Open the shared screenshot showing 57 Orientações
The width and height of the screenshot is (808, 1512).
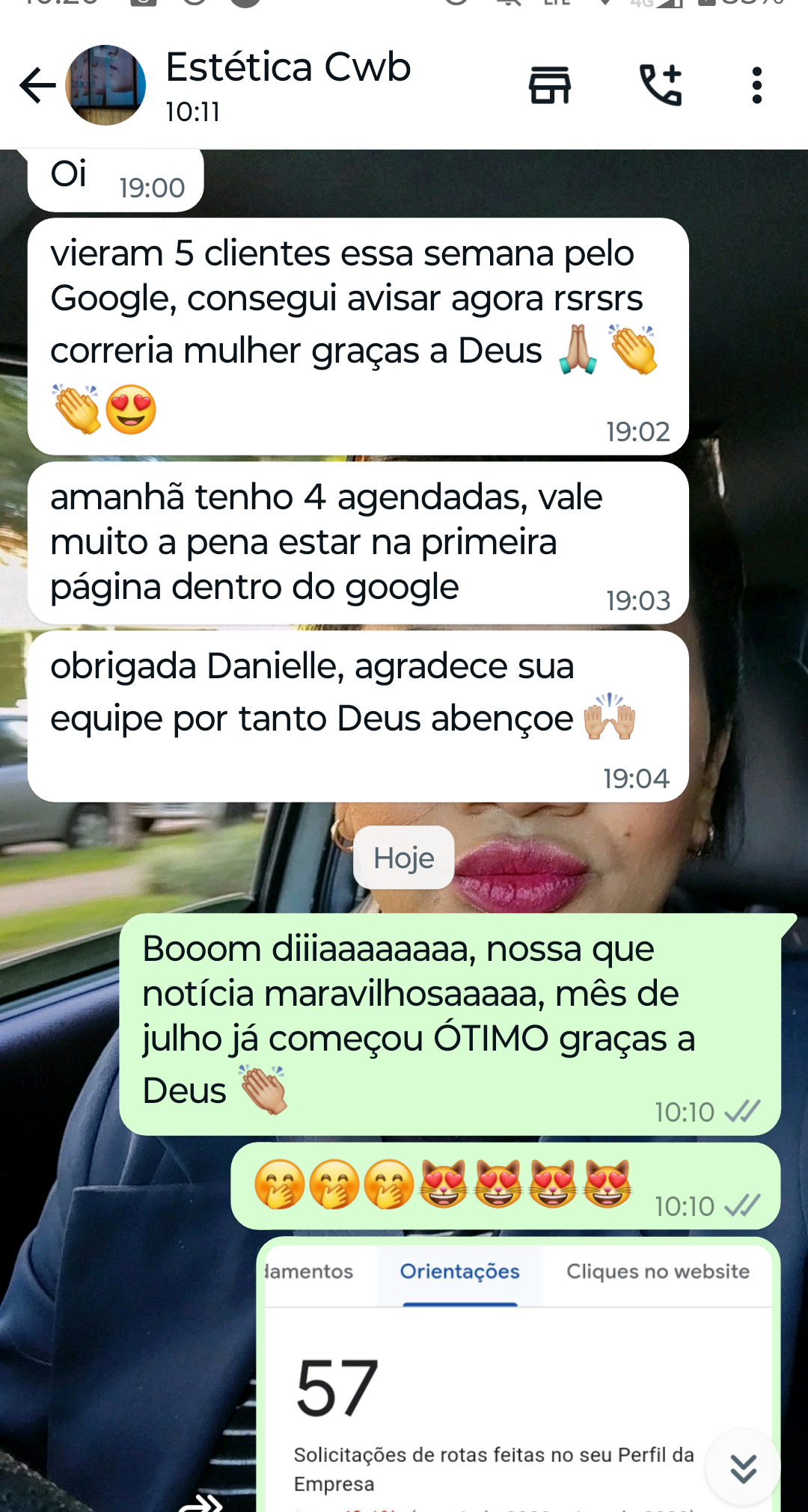(518, 1377)
